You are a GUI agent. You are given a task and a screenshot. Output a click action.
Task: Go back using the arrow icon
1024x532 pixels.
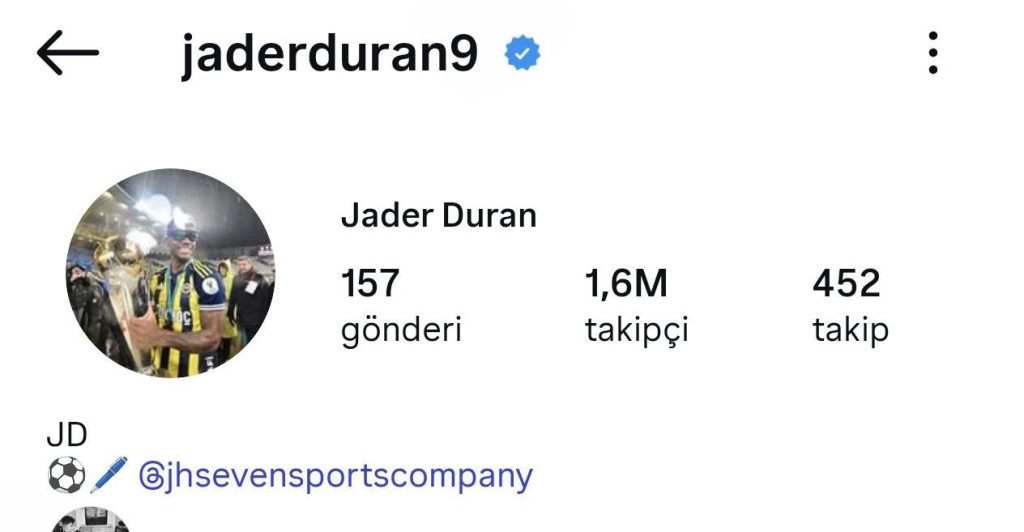click(68, 53)
